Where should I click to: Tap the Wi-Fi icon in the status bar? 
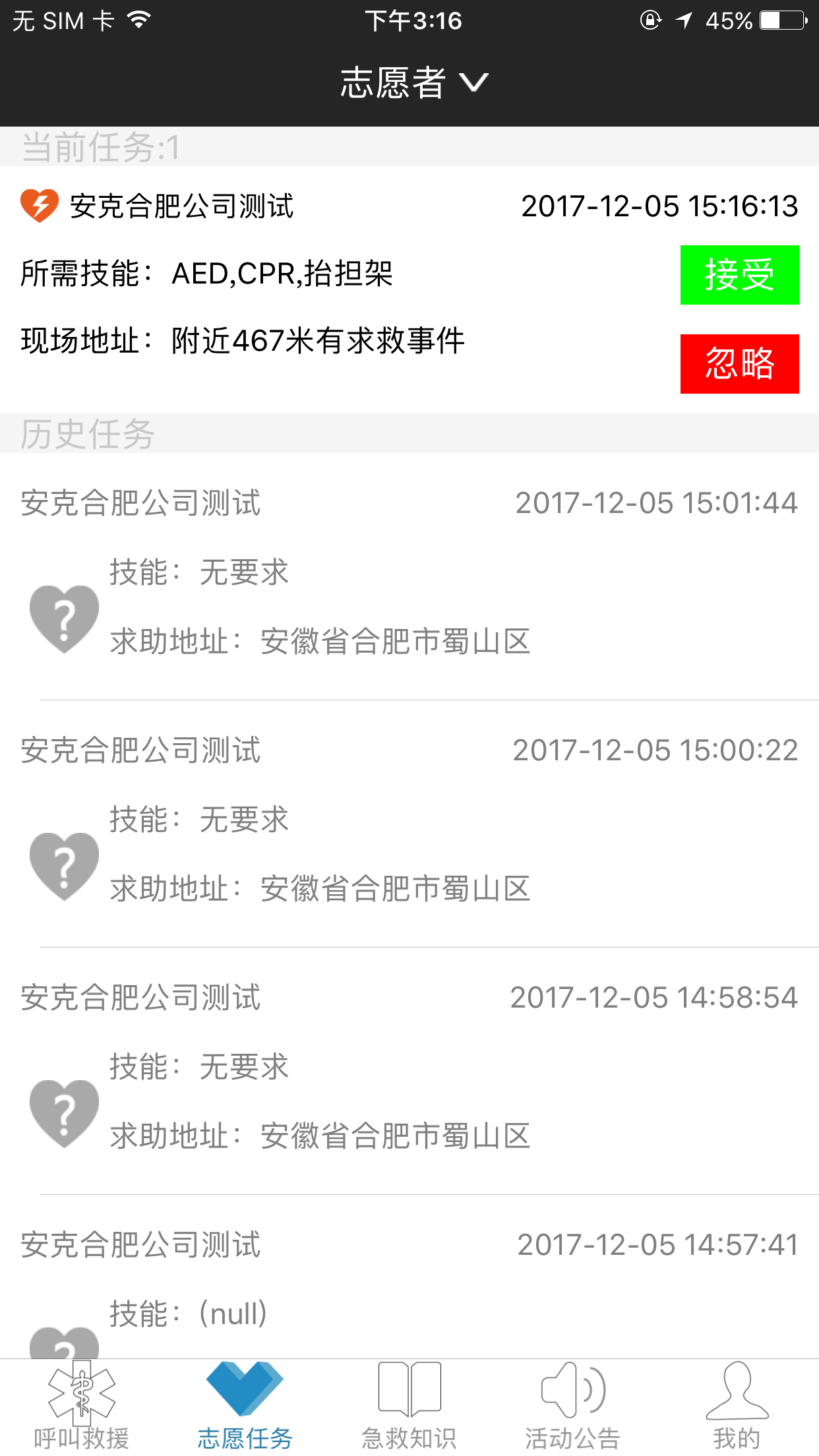coord(138,20)
